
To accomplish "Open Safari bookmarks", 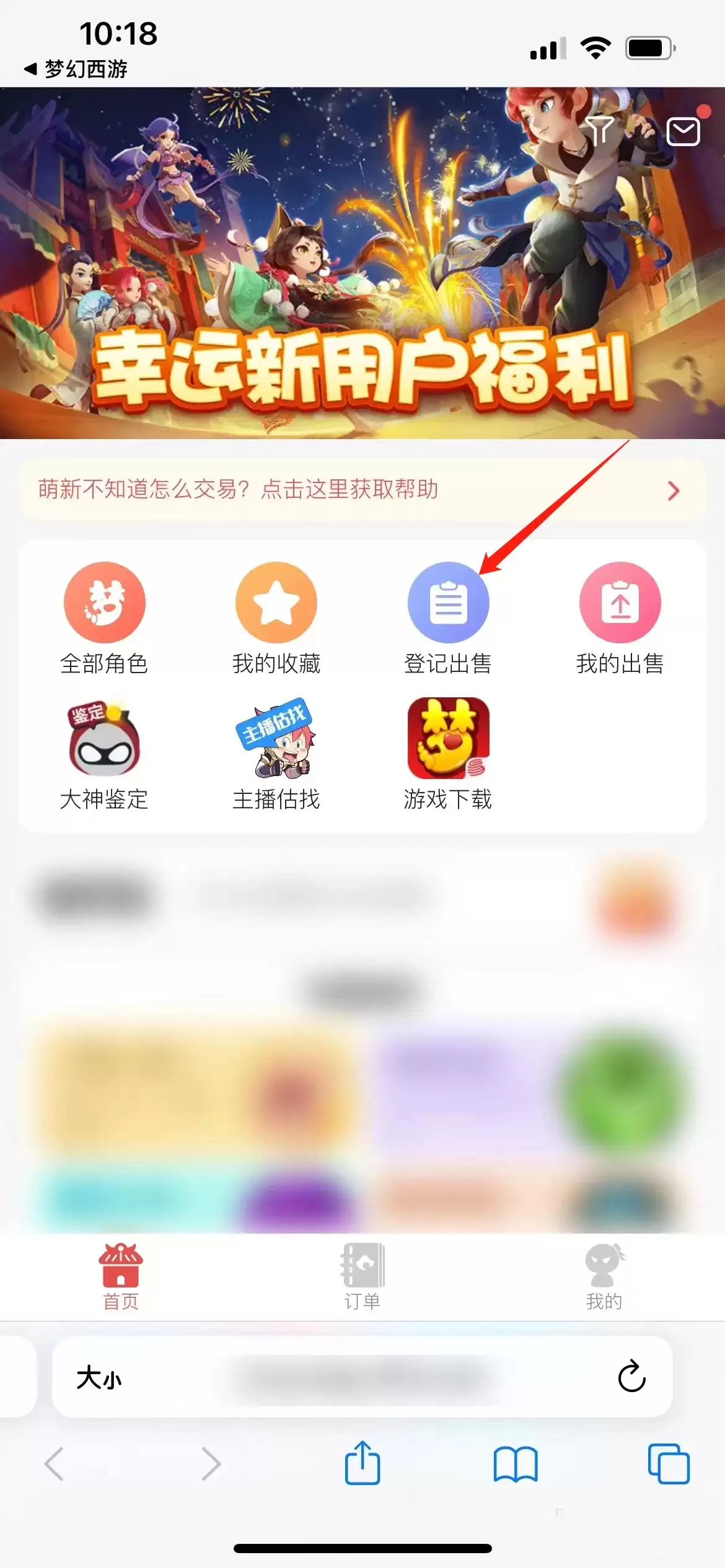I will point(516,1465).
